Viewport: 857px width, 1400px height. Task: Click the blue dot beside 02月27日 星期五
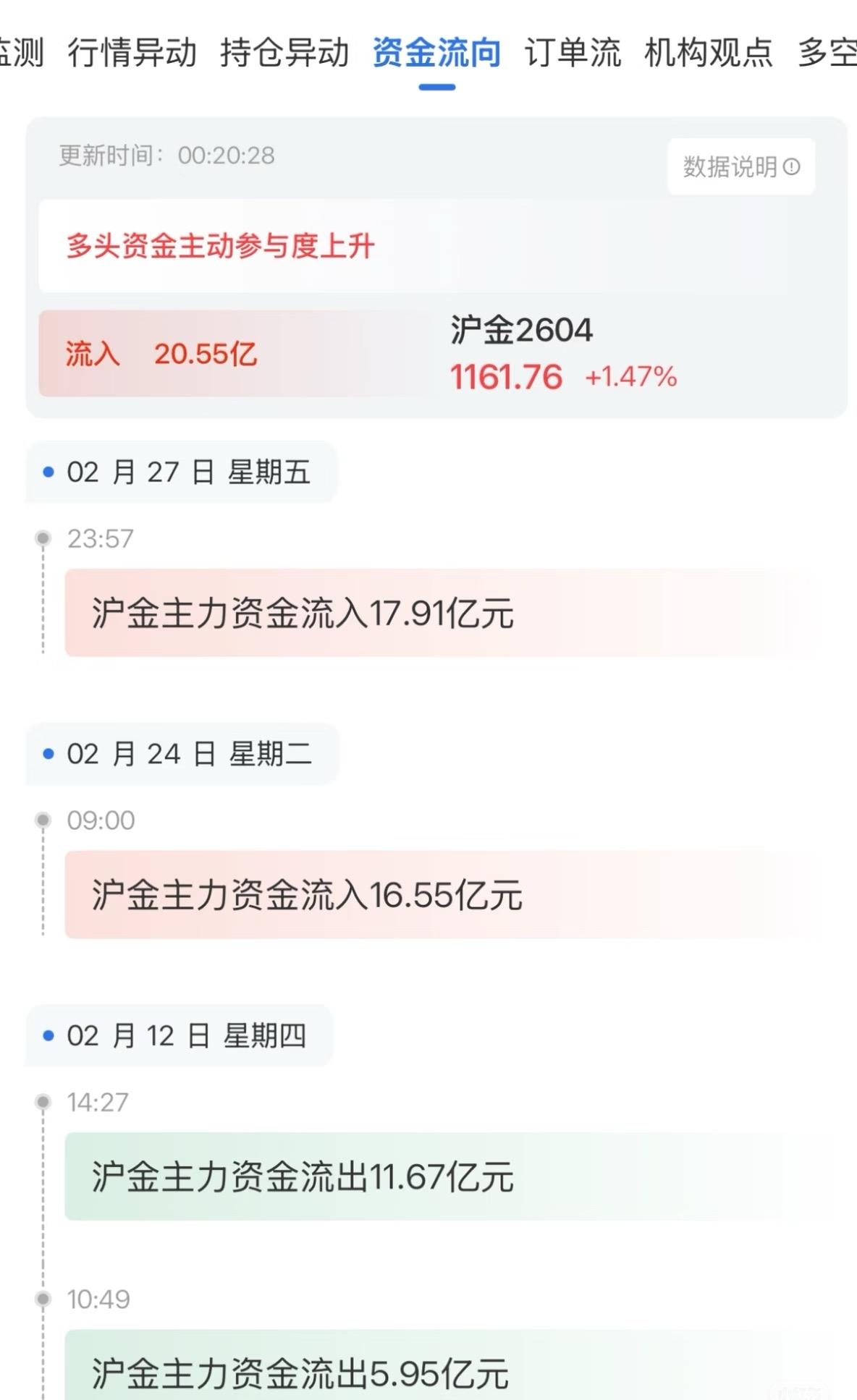coord(48,472)
